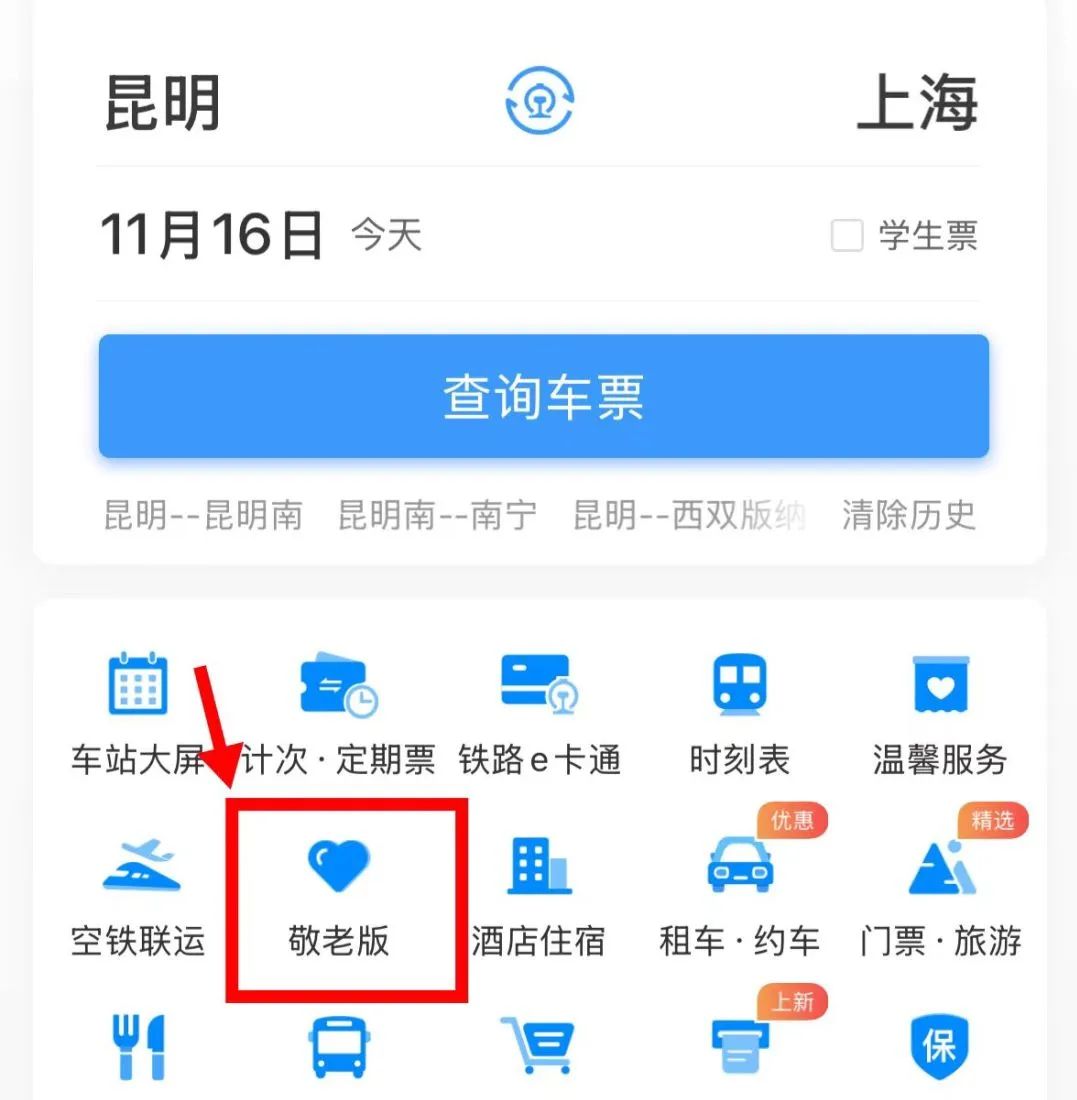Clear search history with 清除历史
This screenshot has width=1077, height=1100.
pos(909,515)
